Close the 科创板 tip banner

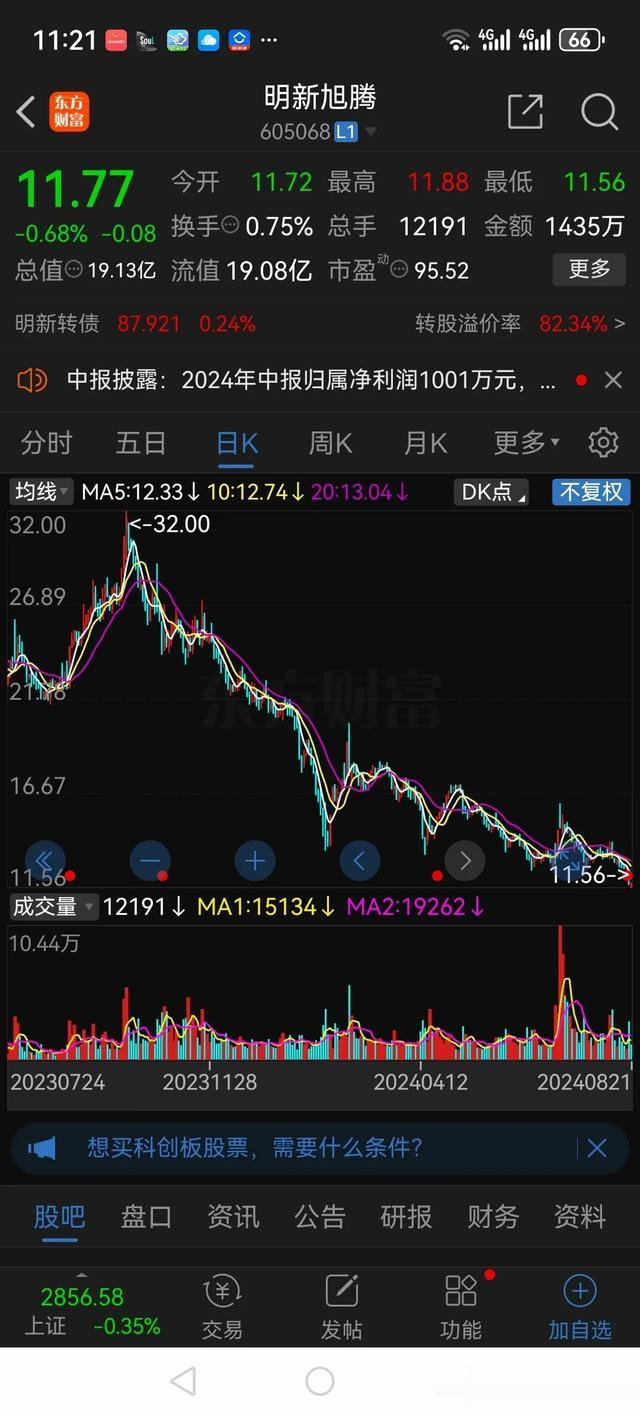point(597,1148)
